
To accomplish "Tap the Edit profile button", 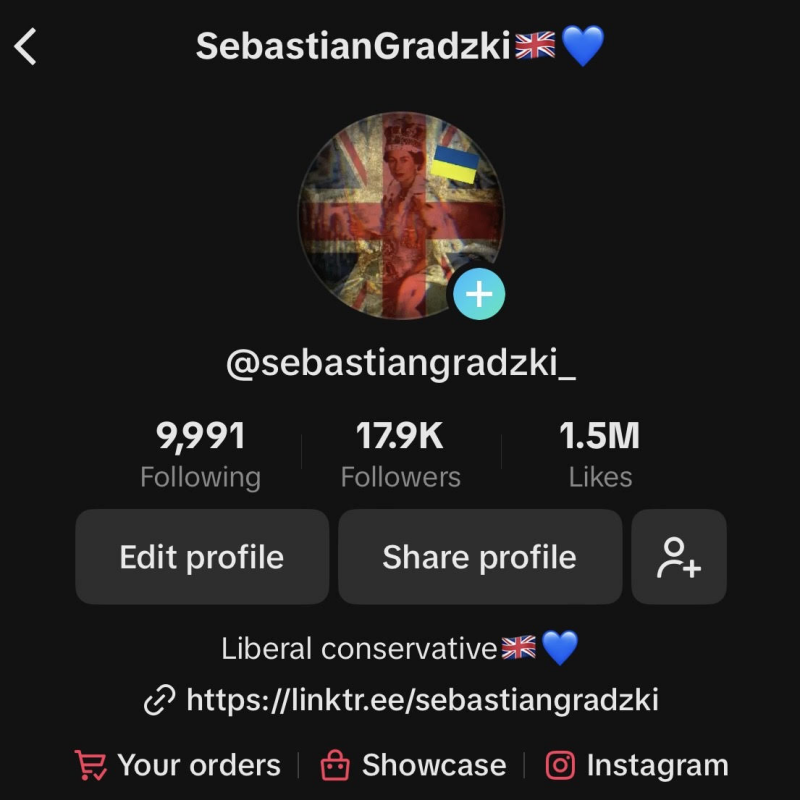I will pos(202,557).
